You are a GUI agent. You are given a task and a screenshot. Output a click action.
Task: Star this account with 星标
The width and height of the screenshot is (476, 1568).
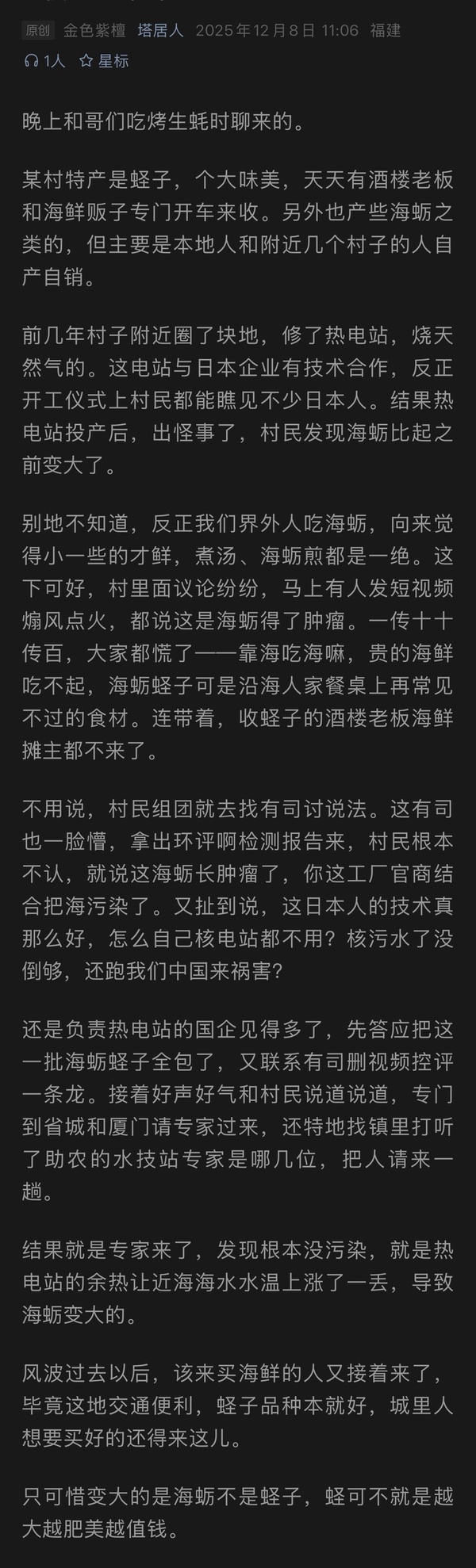[104, 61]
